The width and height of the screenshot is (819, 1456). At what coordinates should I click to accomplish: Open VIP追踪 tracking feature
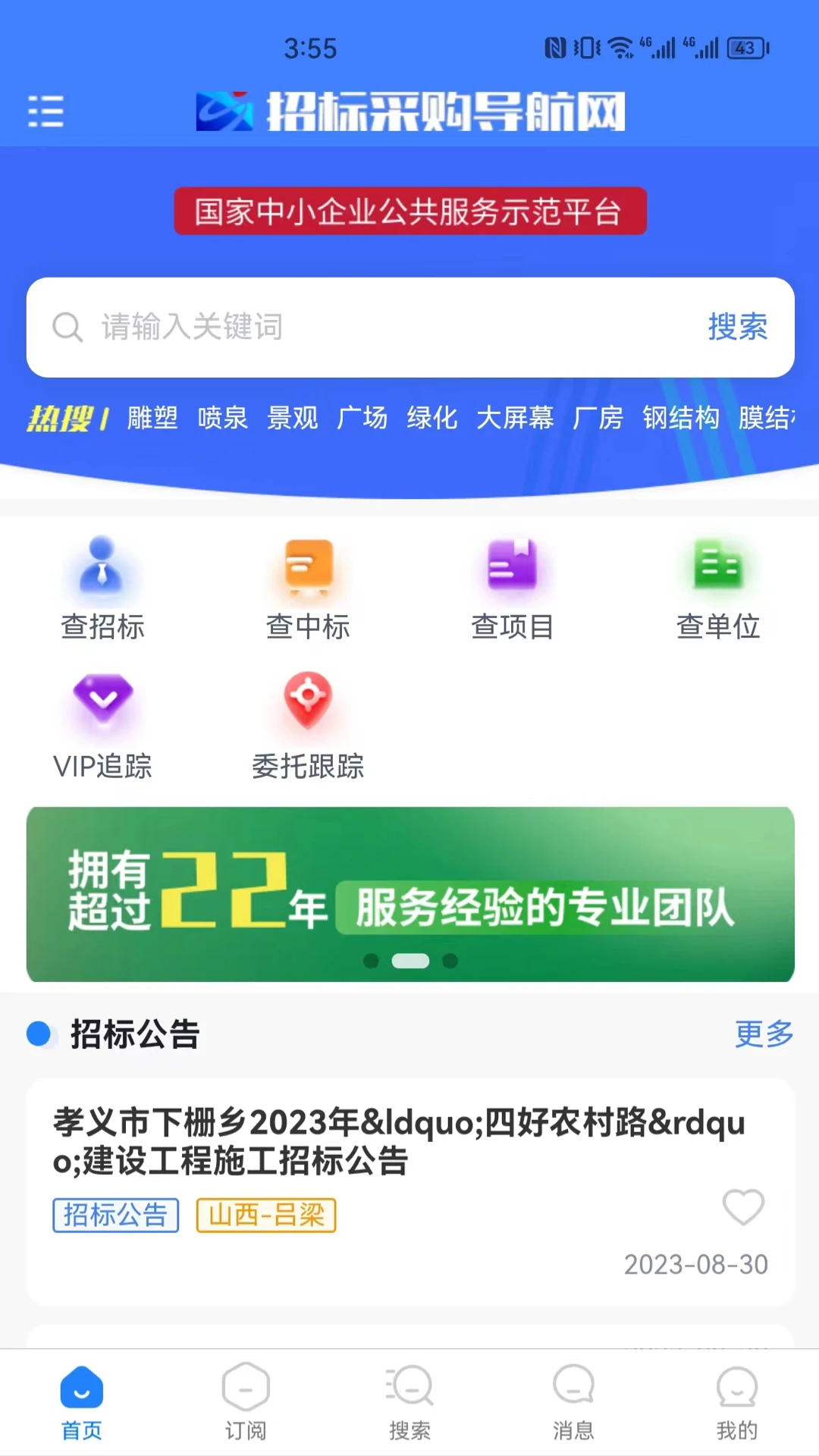click(x=103, y=724)
